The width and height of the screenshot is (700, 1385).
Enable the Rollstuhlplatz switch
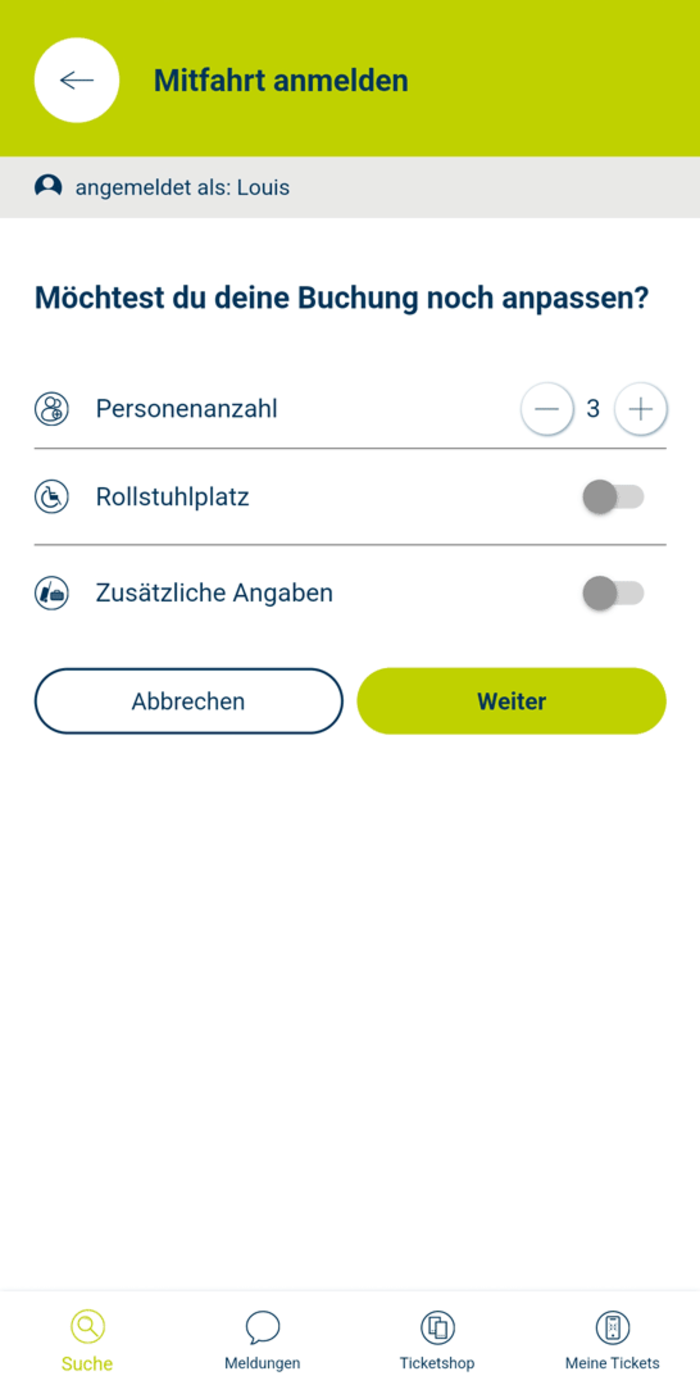pos(613,497)
